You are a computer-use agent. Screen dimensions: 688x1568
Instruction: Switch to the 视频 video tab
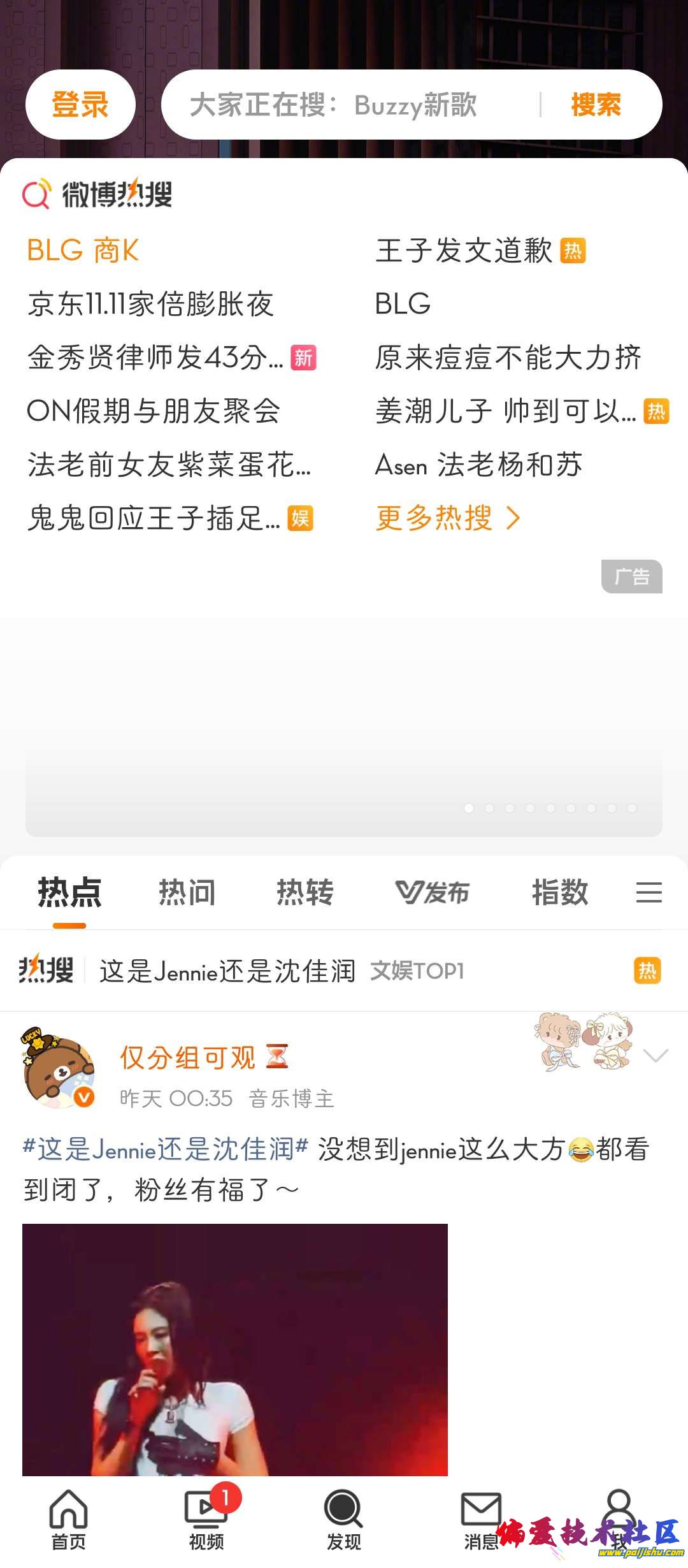coord(206,1520)
